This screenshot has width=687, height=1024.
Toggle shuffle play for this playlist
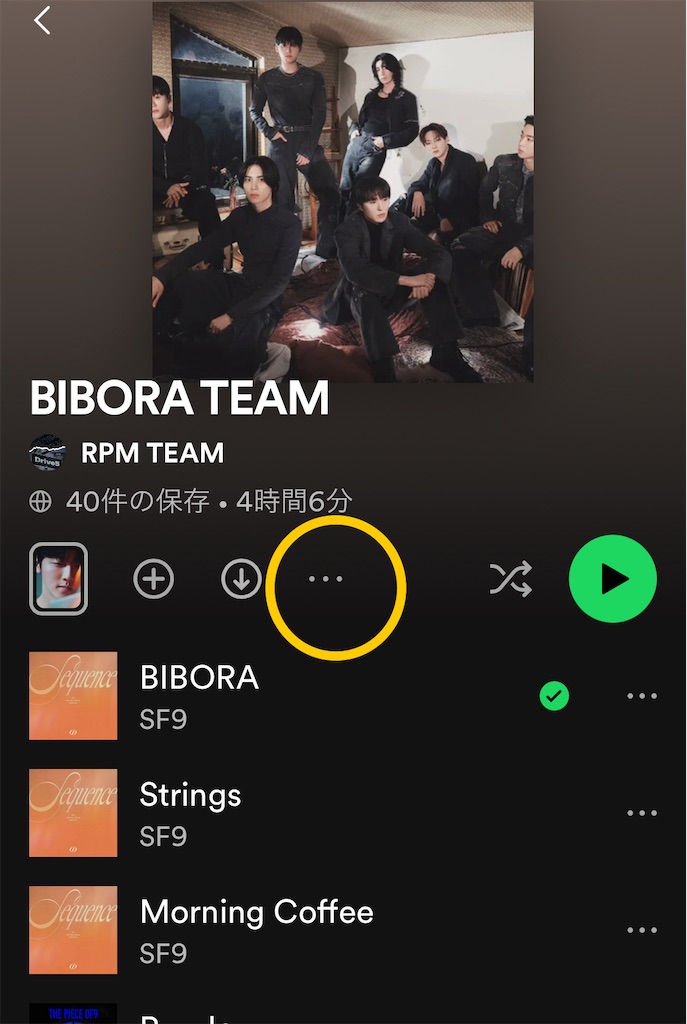510,579
